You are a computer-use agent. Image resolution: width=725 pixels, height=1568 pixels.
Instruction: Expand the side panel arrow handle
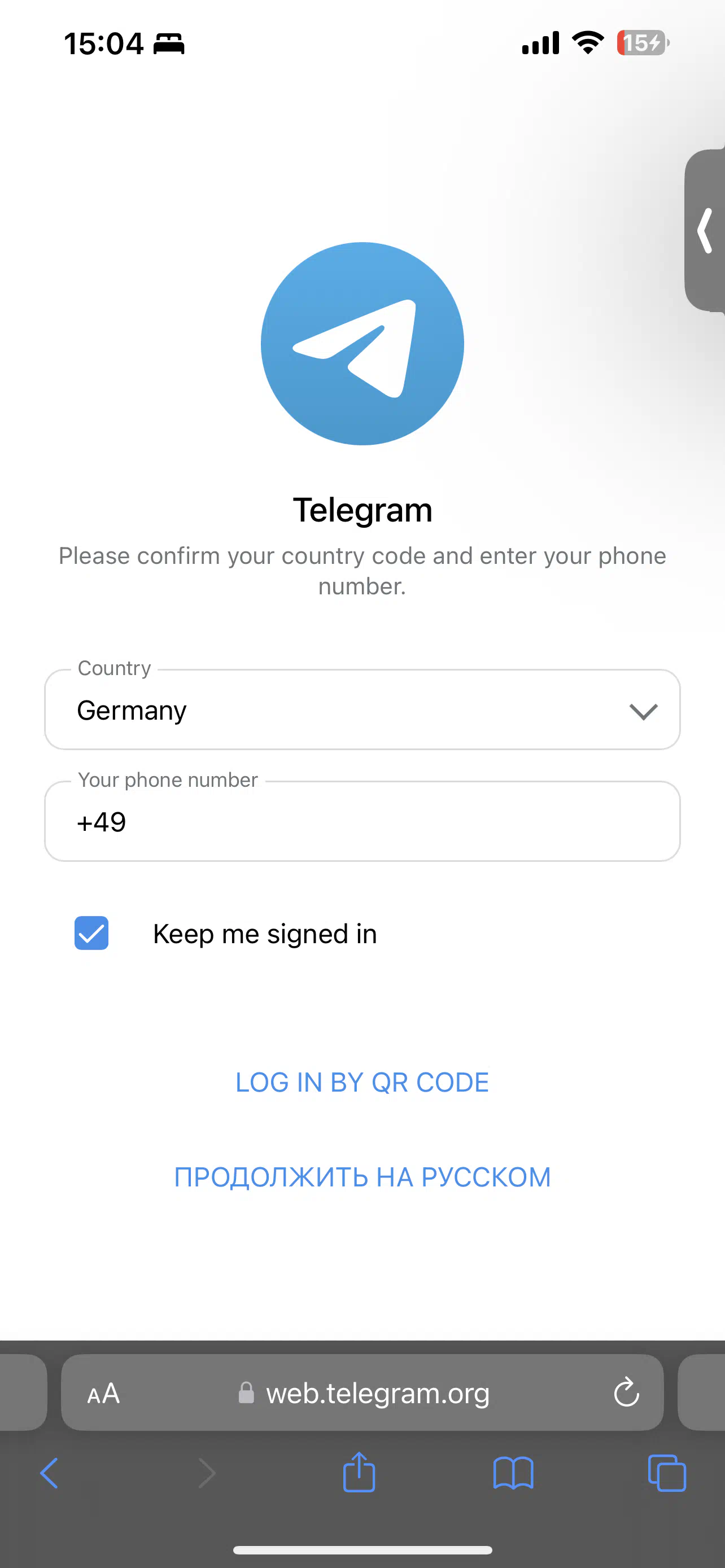point(705,230)
